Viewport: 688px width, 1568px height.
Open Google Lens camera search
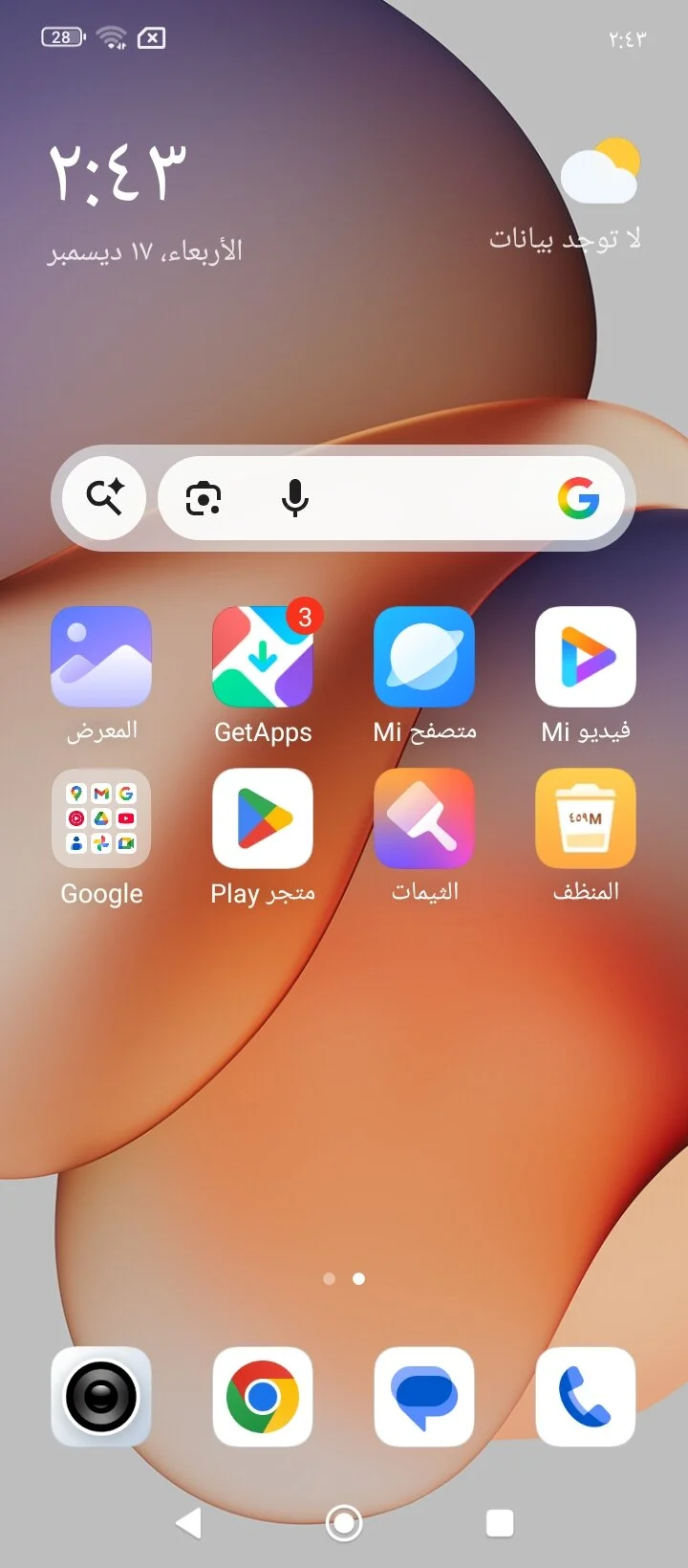tap(204, 498)
